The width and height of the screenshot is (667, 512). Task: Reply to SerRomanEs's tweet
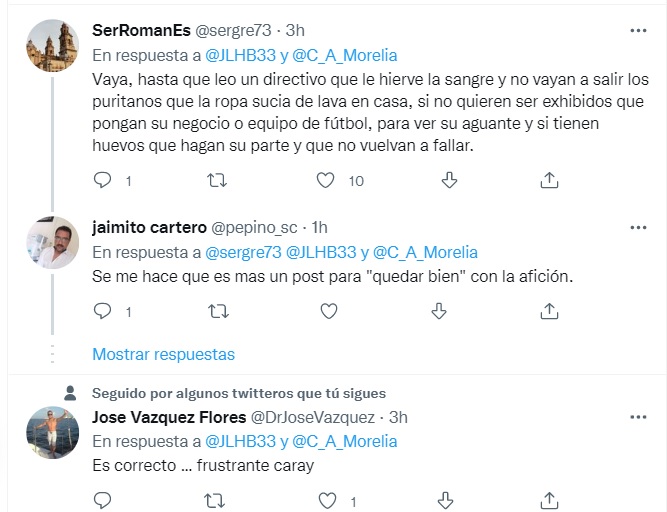102,180
